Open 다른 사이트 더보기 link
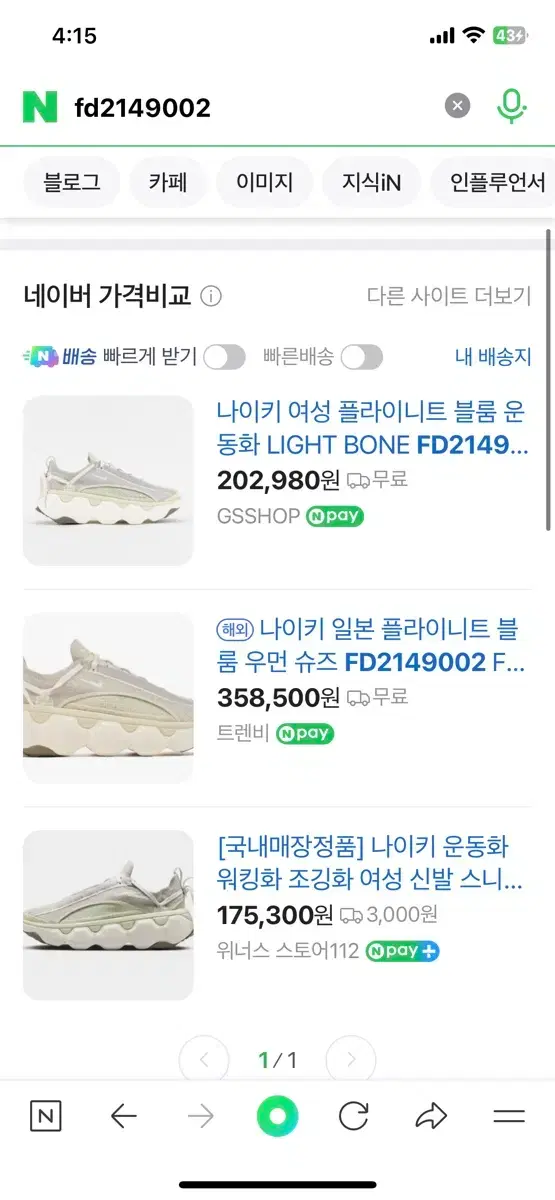The image size is (555, 1200). point(449,296)
